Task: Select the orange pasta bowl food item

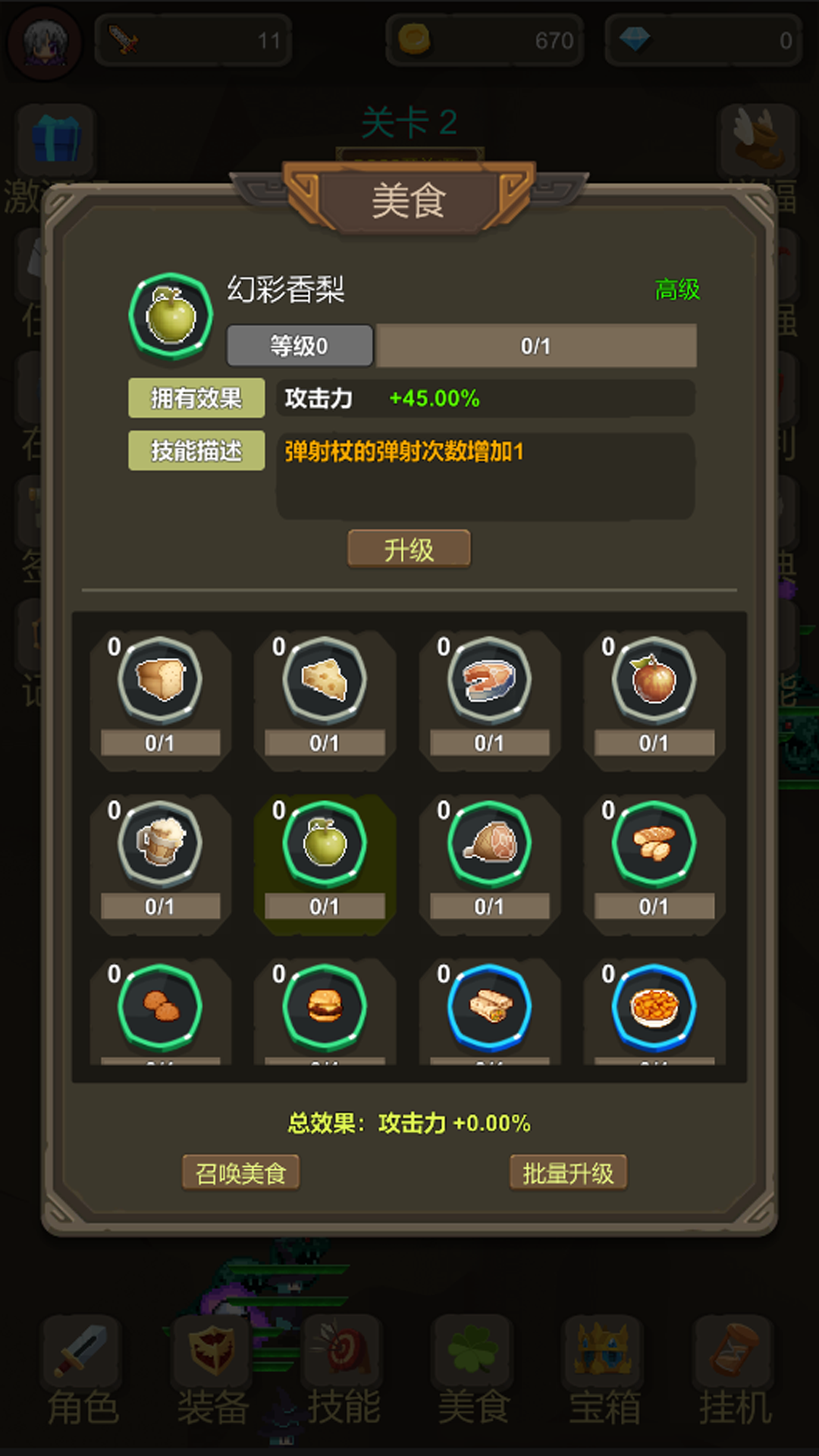Action: coord(654,1007)
